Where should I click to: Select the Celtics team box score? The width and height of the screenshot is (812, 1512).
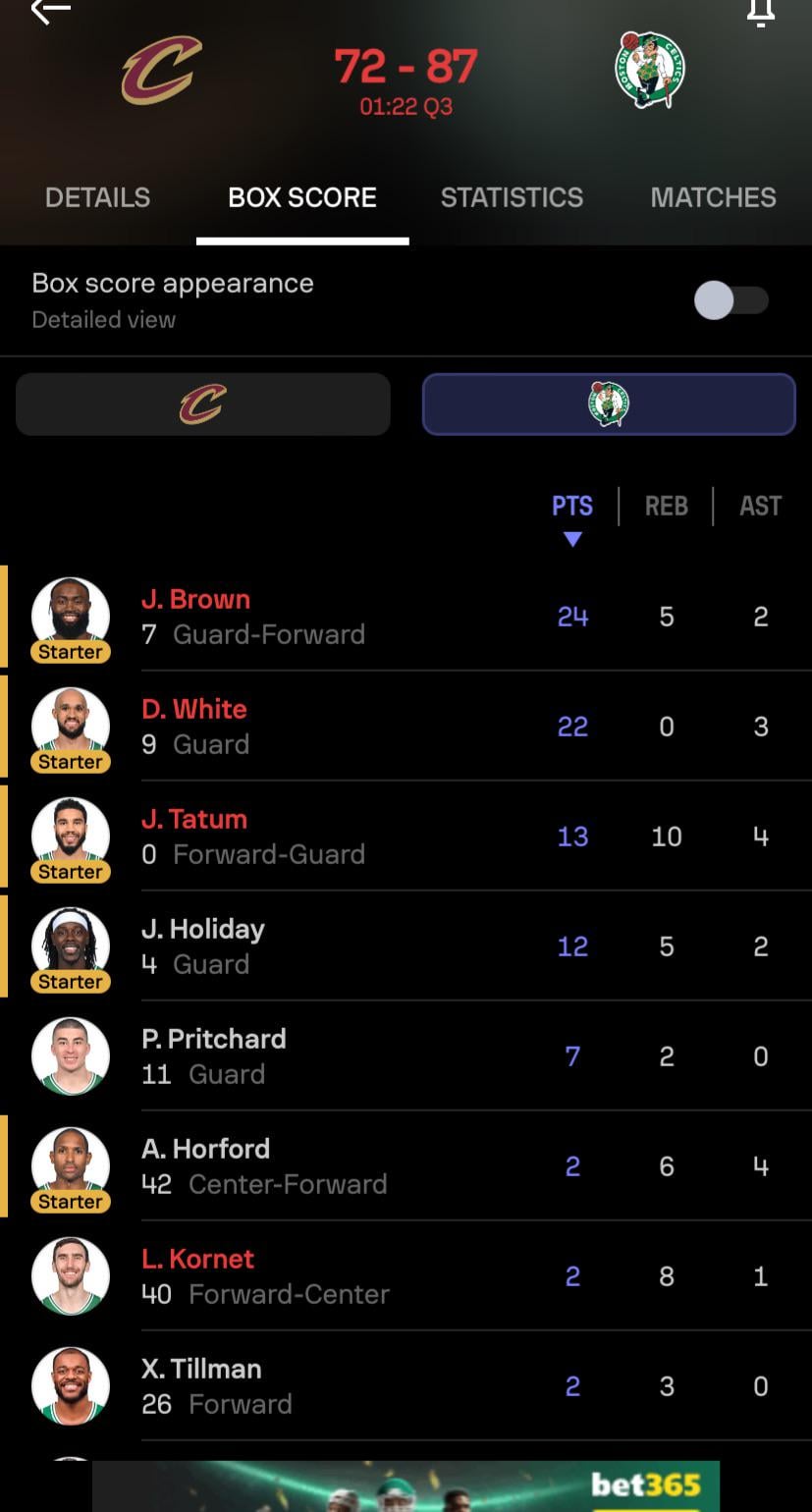(609, 404)
